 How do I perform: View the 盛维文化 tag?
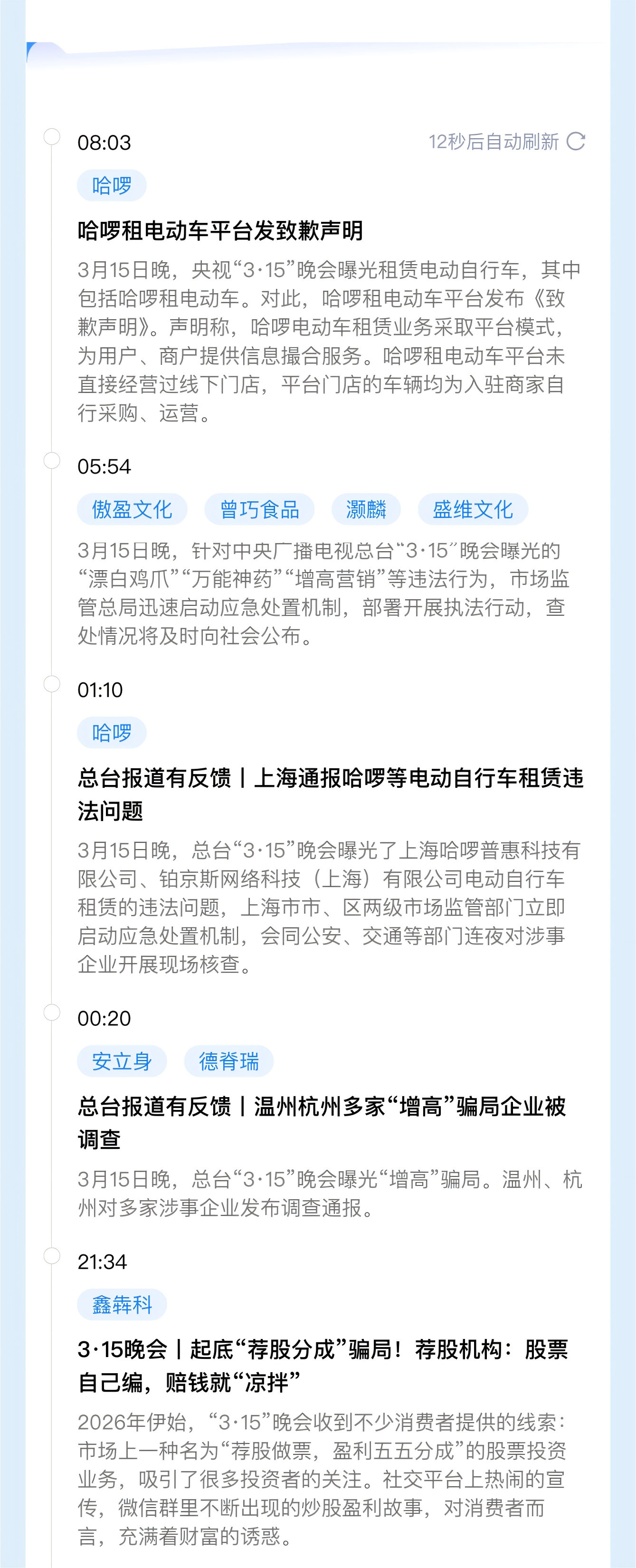point(472,509)
